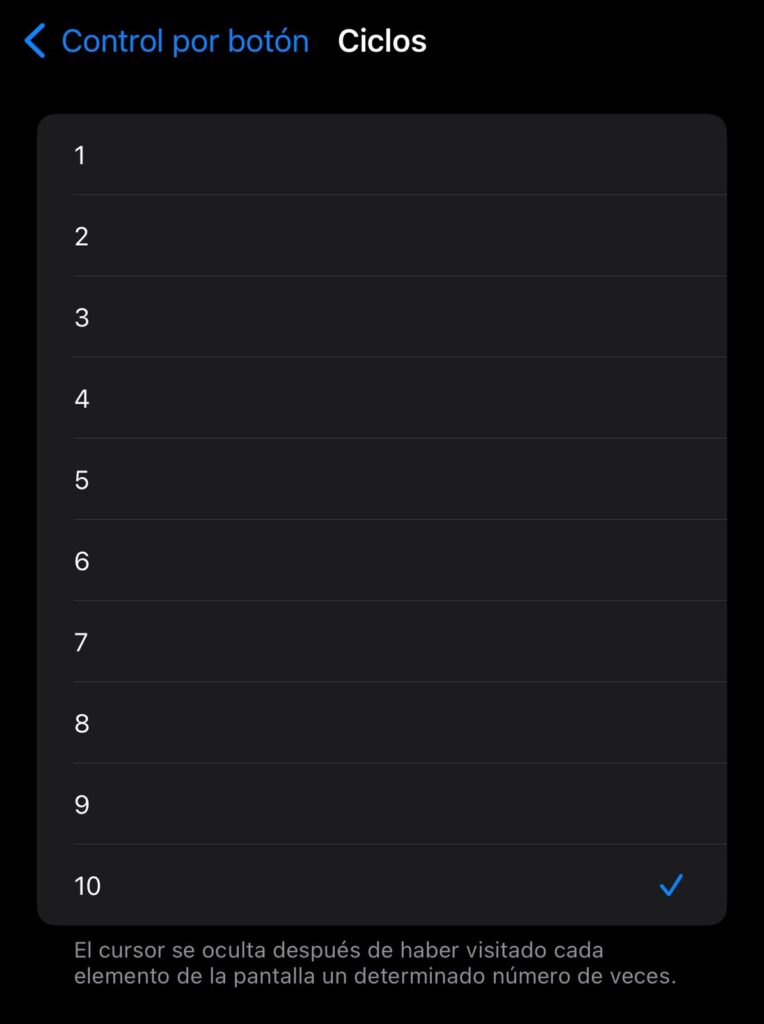Choose 6 cycles
This screenshot has width=764, height=1024.
380,561
